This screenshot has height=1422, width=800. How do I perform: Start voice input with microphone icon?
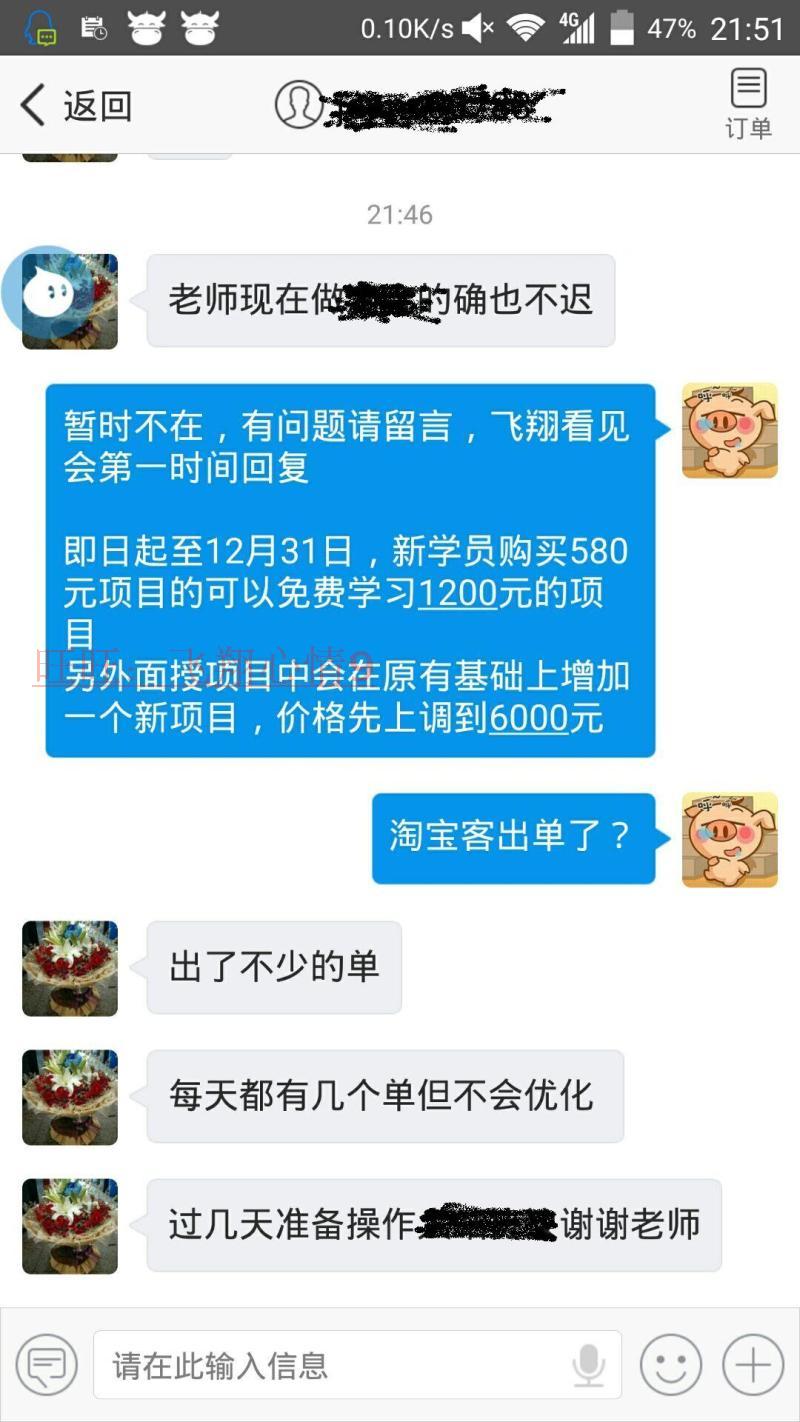coord(589,1365)
